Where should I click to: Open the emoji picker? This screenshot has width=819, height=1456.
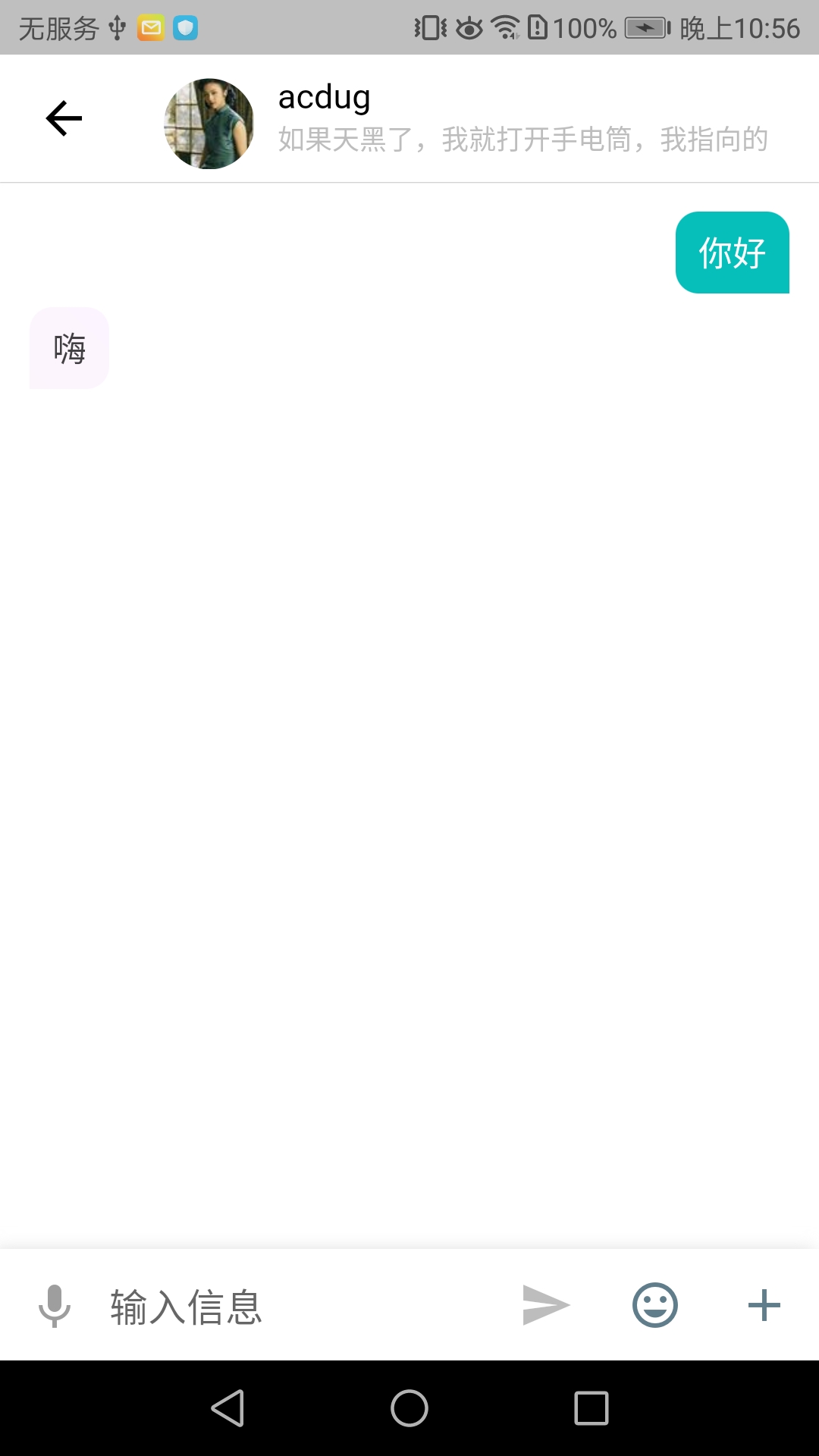654,1305
